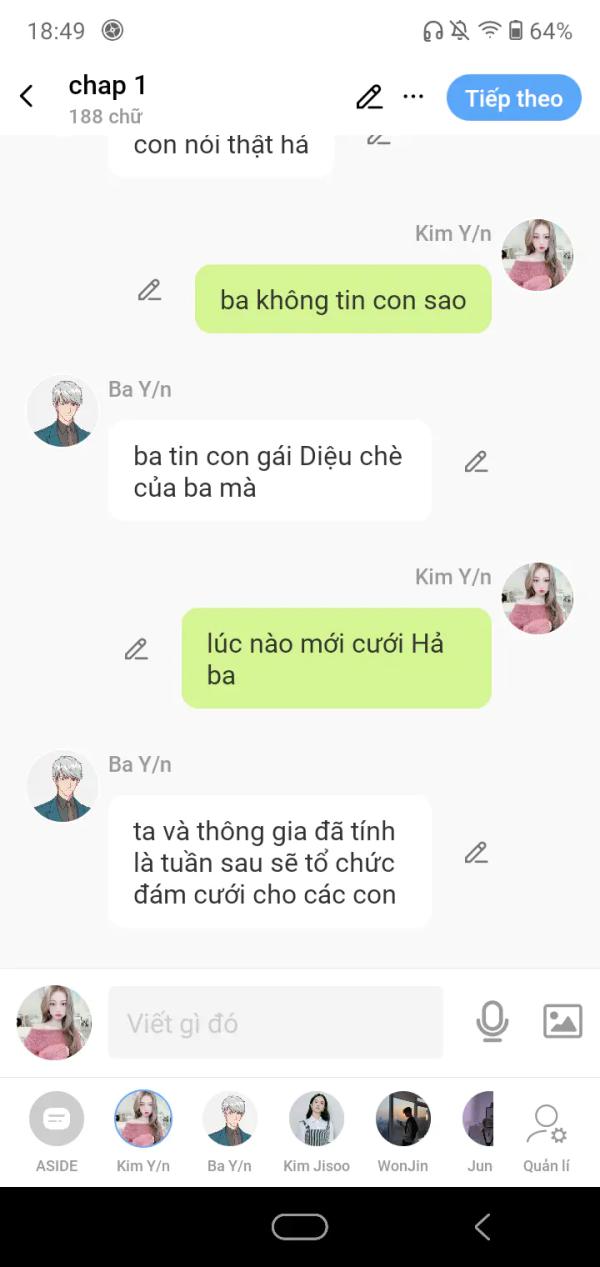Edit the message "ba tin con gái Diệu chè"
Viewport: 600px width, 1267px height.
point(476,462)
